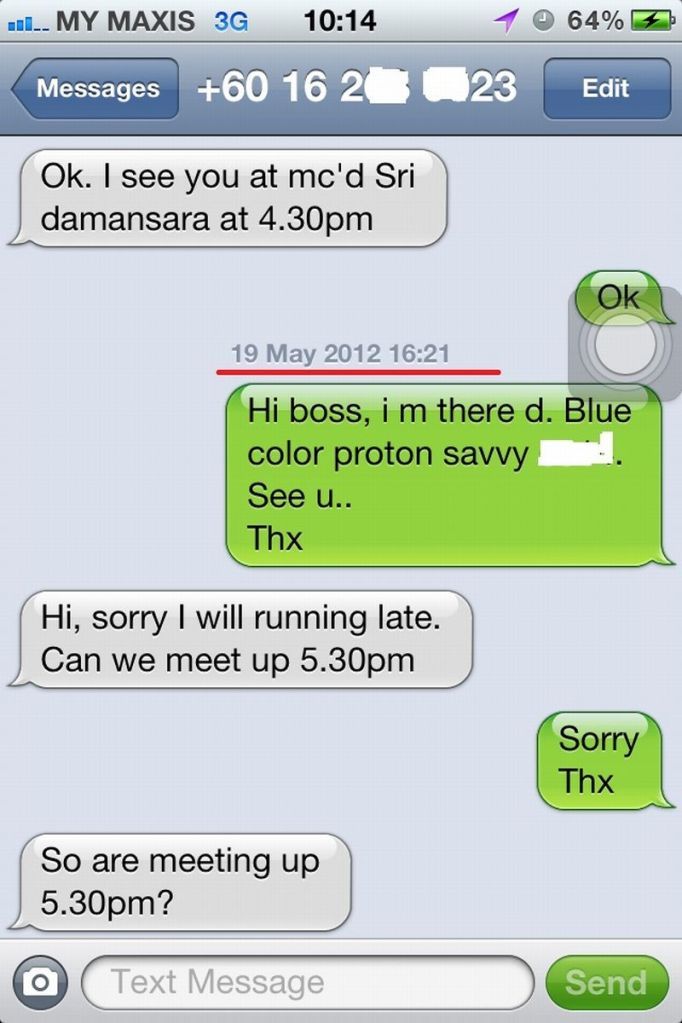Viewport: 682px width, 1023px height.
Task: Focus the Text Message field
Action: tap(307, 982)
